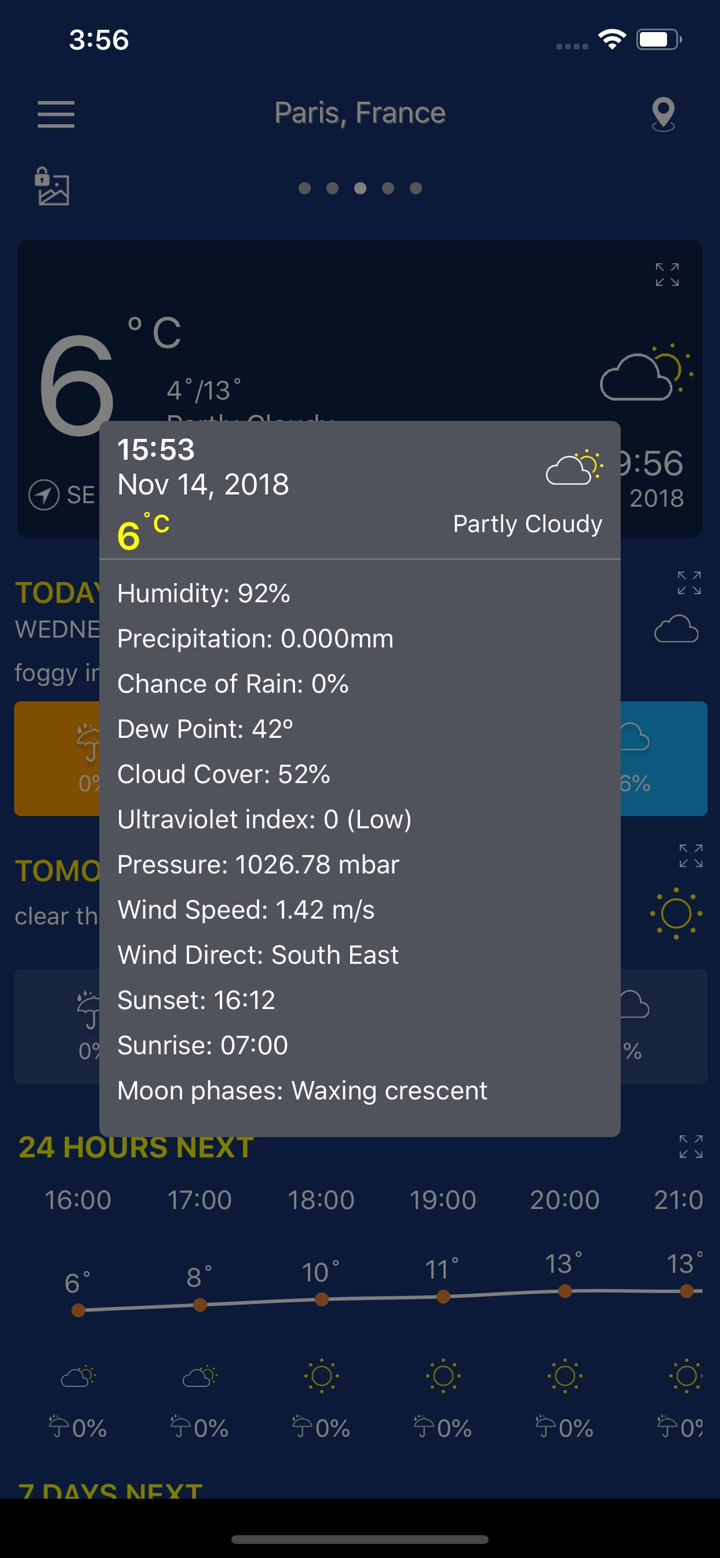Tap the sunny icon under the 18:00 forecast
The height and width of the screenshot is (1558, 720).
320,1376
